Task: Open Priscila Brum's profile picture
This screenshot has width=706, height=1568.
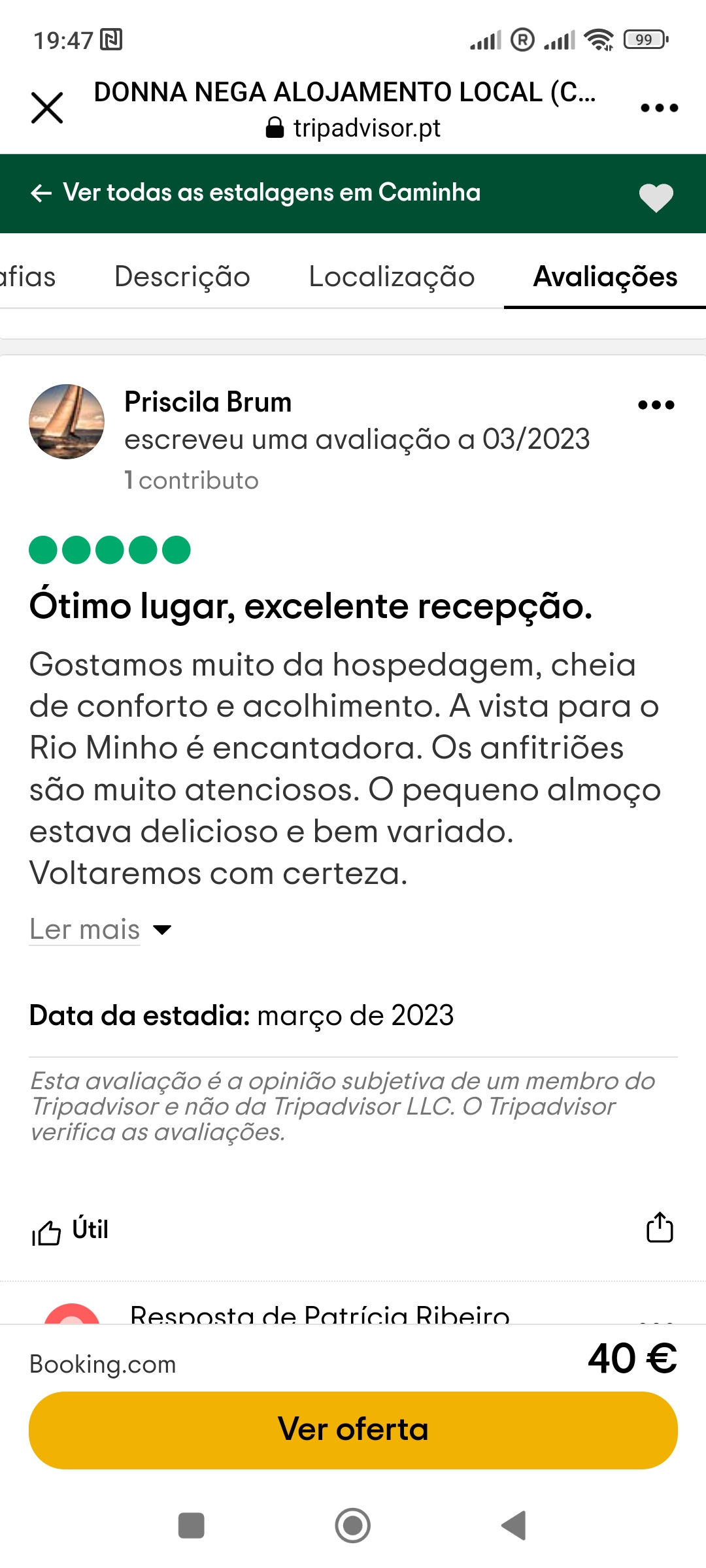Action: click(x=67, y=421)
